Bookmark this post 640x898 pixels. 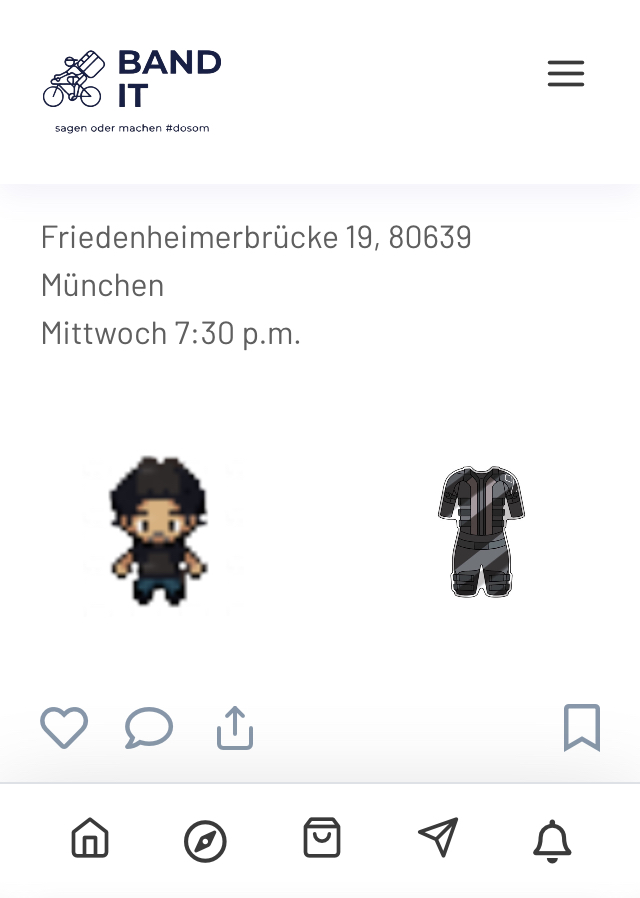[582, 728]
